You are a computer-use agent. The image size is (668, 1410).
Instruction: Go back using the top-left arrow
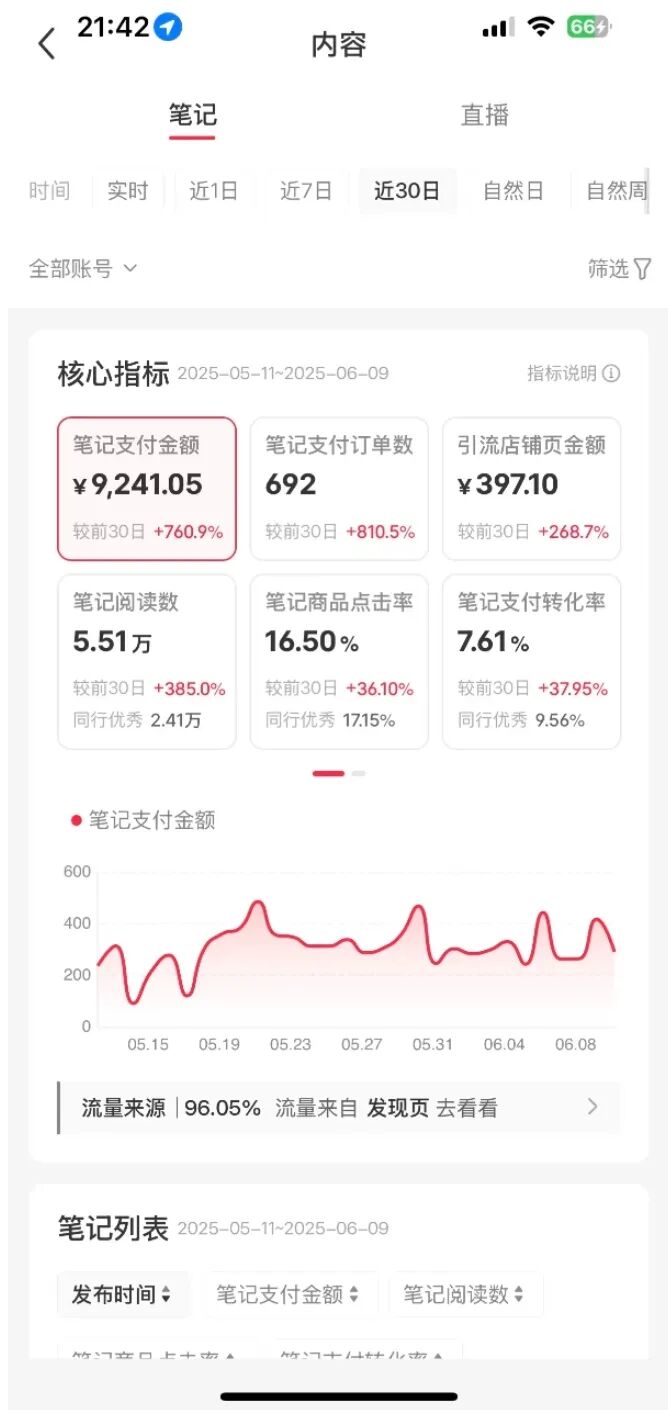[46, 44]
